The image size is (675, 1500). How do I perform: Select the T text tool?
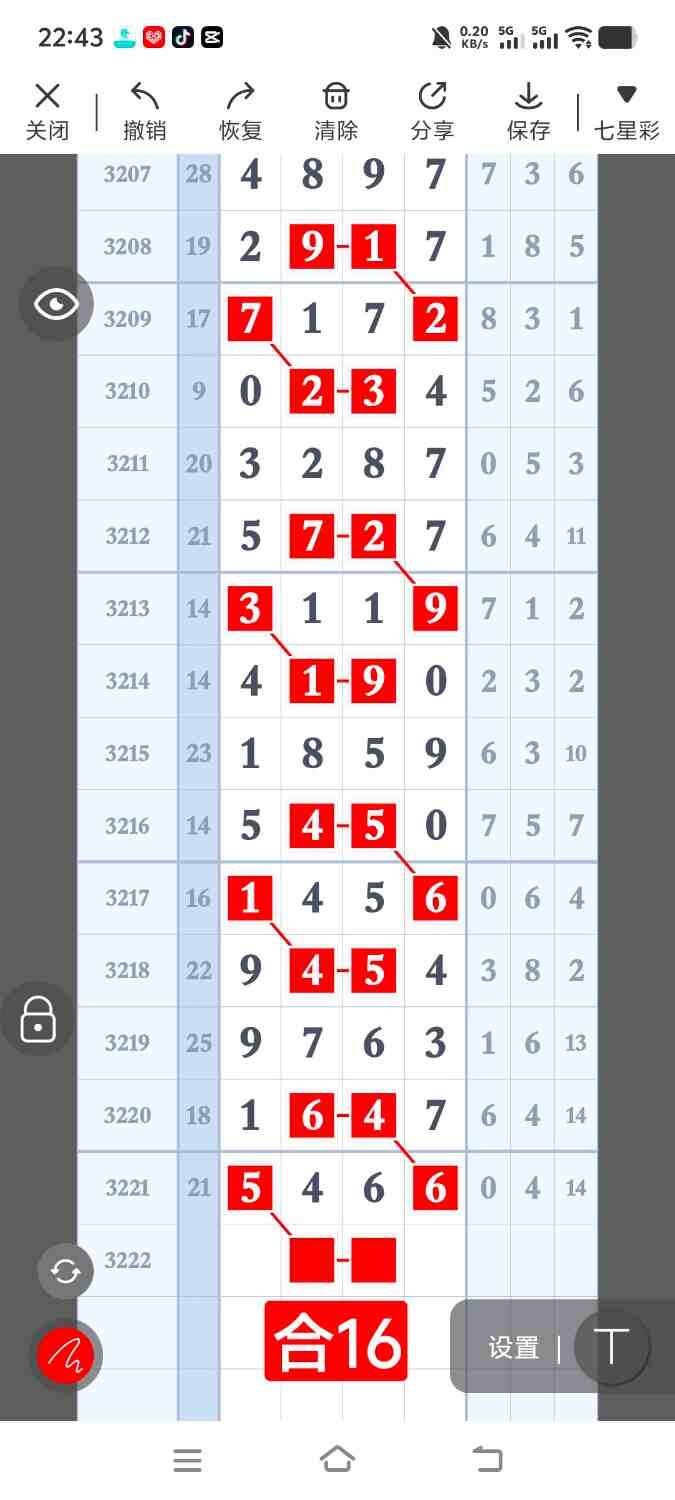pyautogui.click(x=611, y=1346)
